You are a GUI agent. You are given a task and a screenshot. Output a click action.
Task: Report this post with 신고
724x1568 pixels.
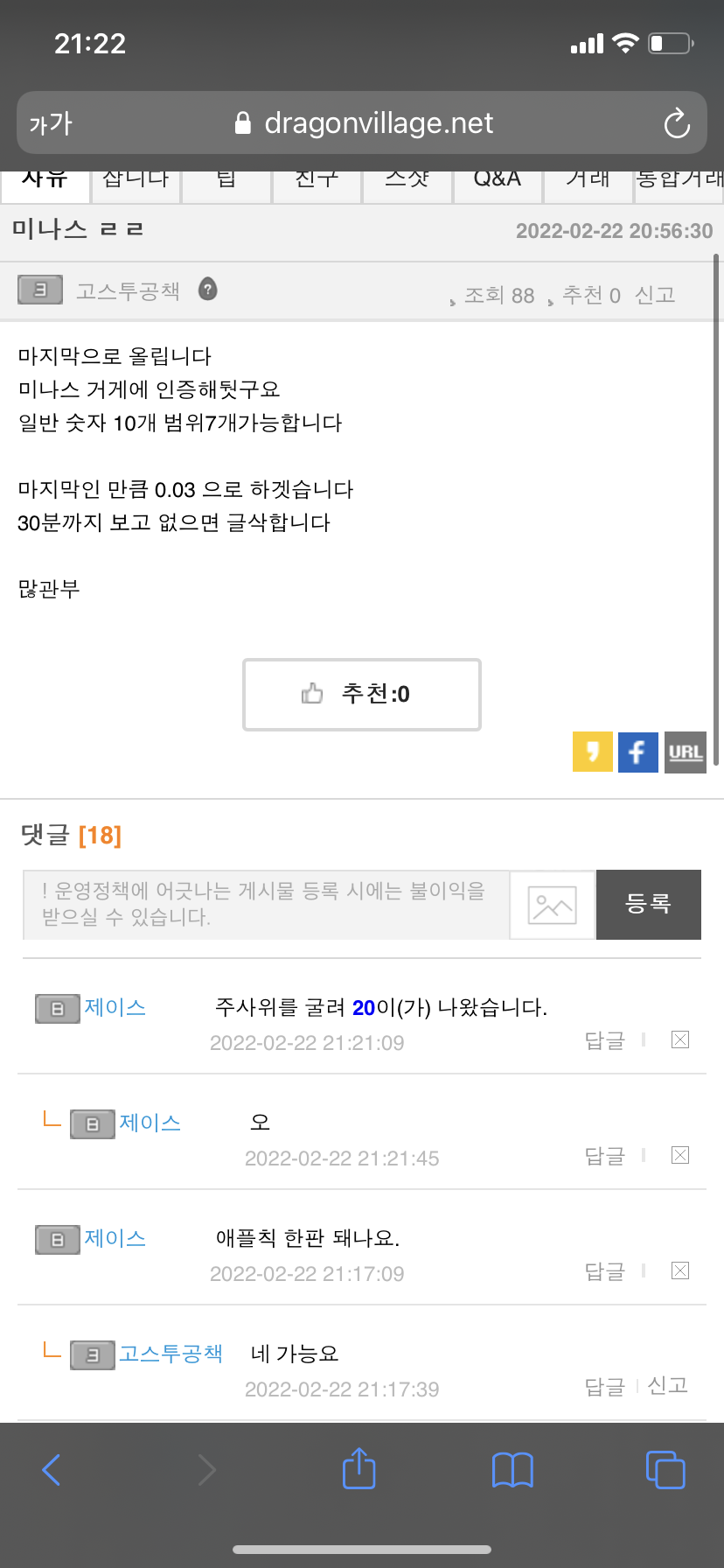[655, 295]
